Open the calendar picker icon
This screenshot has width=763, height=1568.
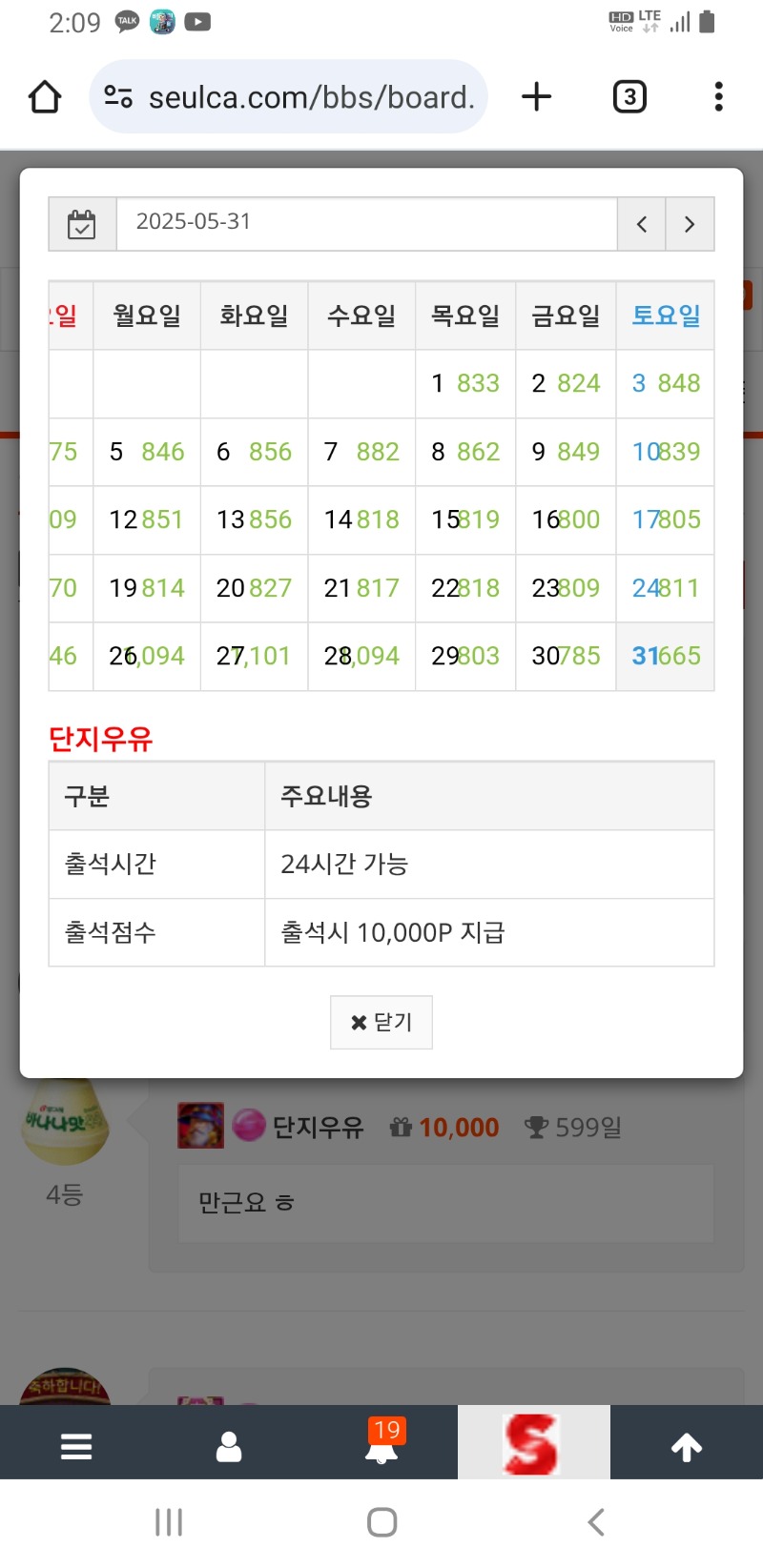(x=82, y=225)
